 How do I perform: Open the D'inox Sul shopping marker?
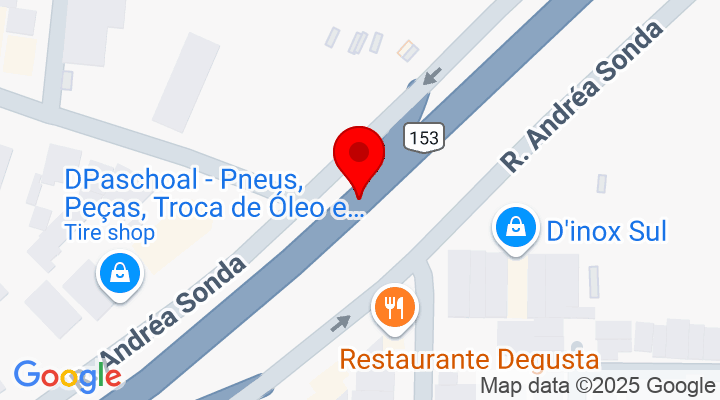513,229
